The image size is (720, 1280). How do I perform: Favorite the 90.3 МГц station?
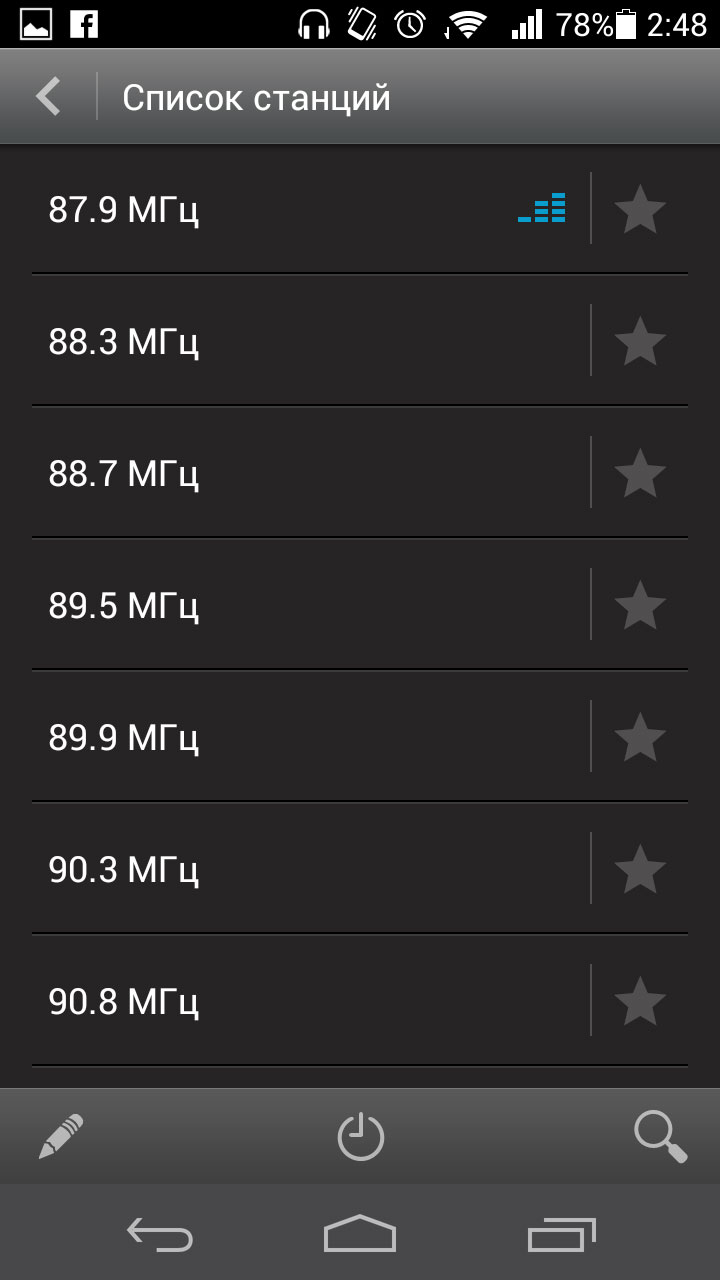coord(639,869)
